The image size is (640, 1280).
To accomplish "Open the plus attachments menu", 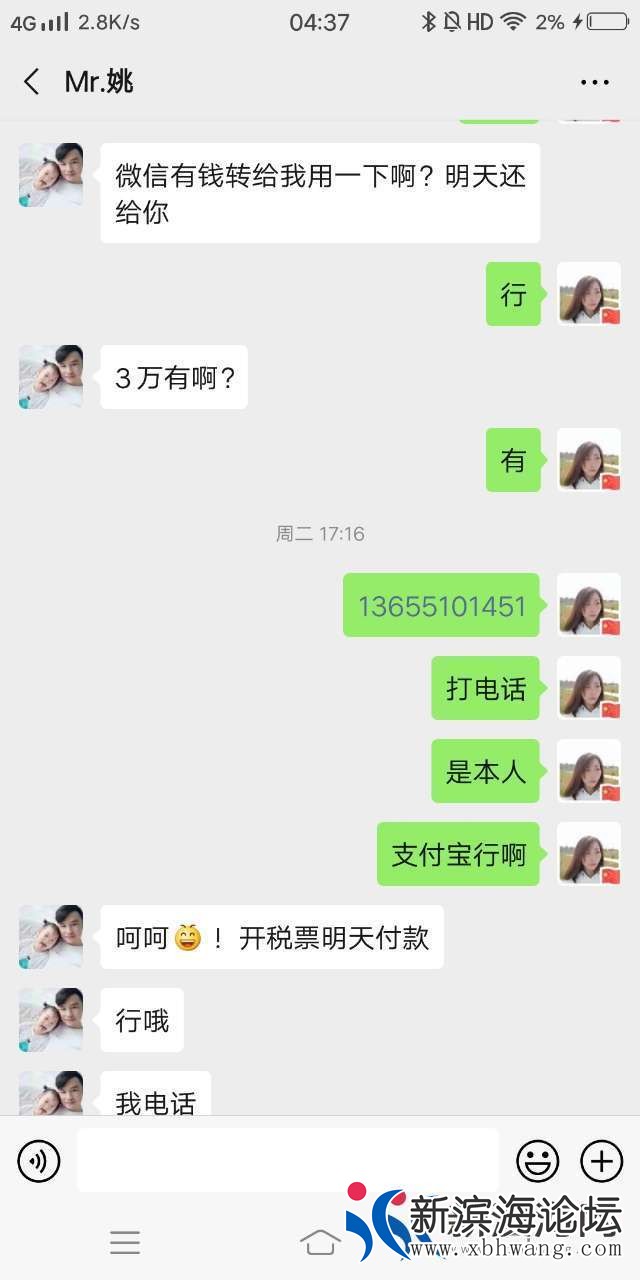I will (x=601, y=1161).
